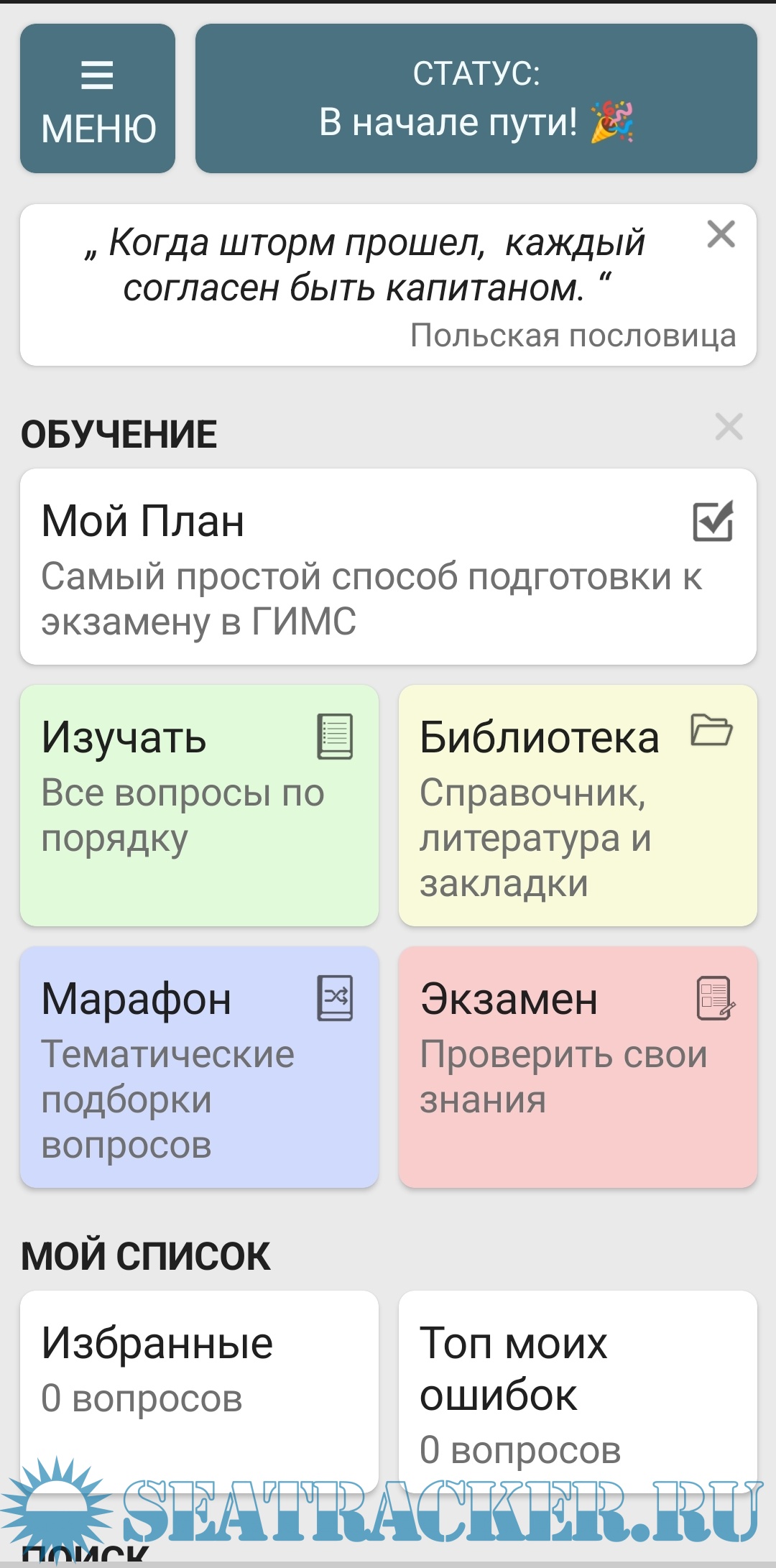Open the Избранные questions list
The image size is (776, 1568).
pos(199,1380)
